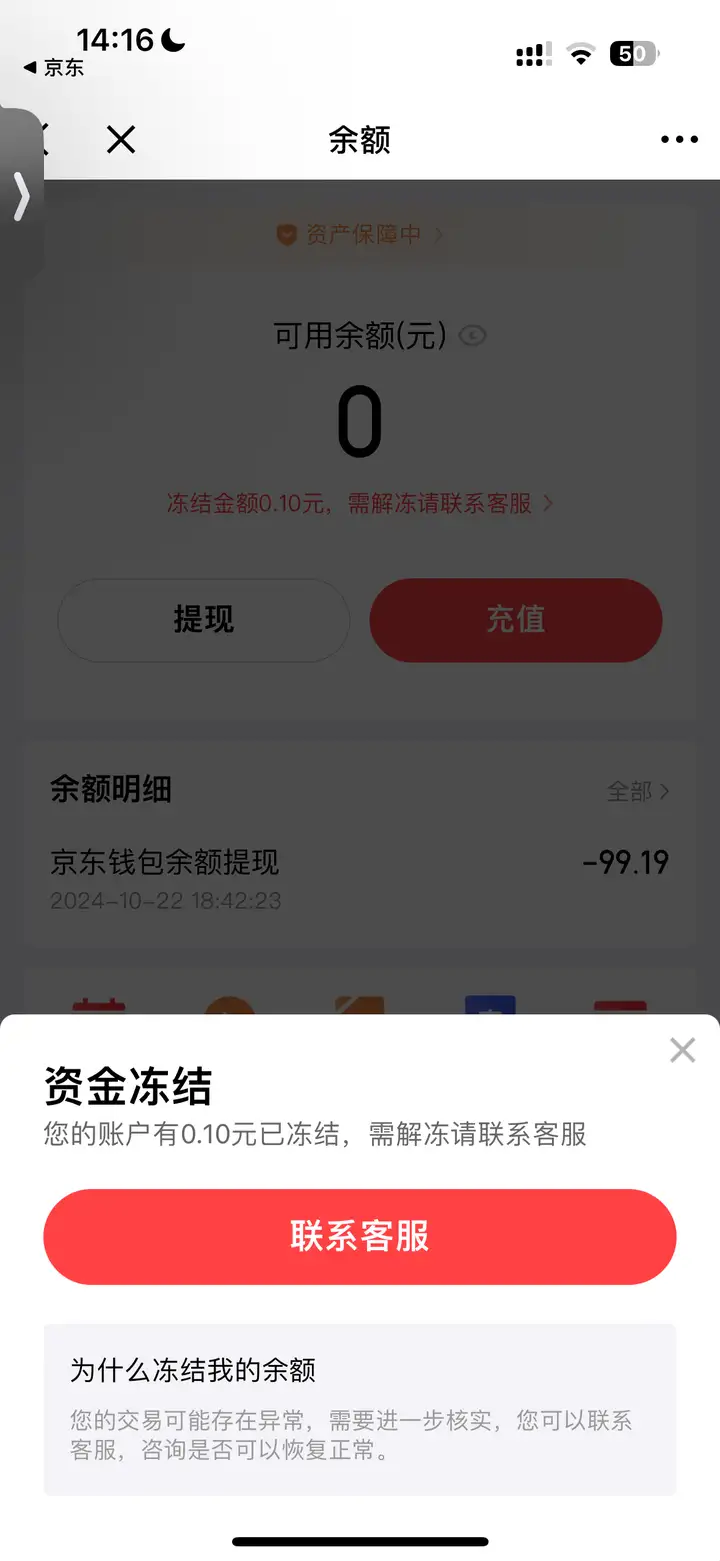Open the three-dot more menu
The image size is (720, 1561).
pyautogui.click(x=679, y=140)
